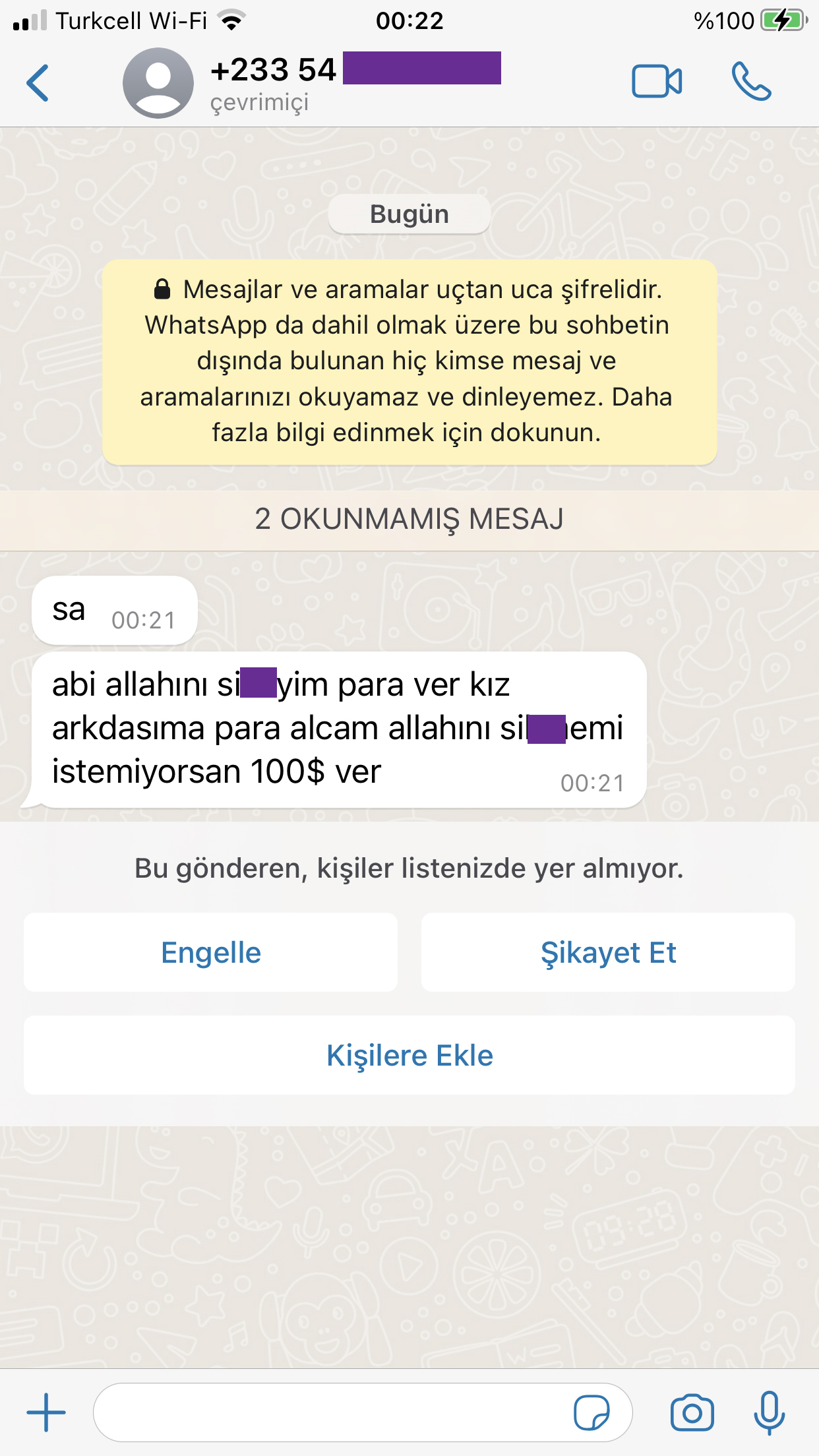
Task: Select Kişilere Ekle to add contact
Action: point(409,1055)
